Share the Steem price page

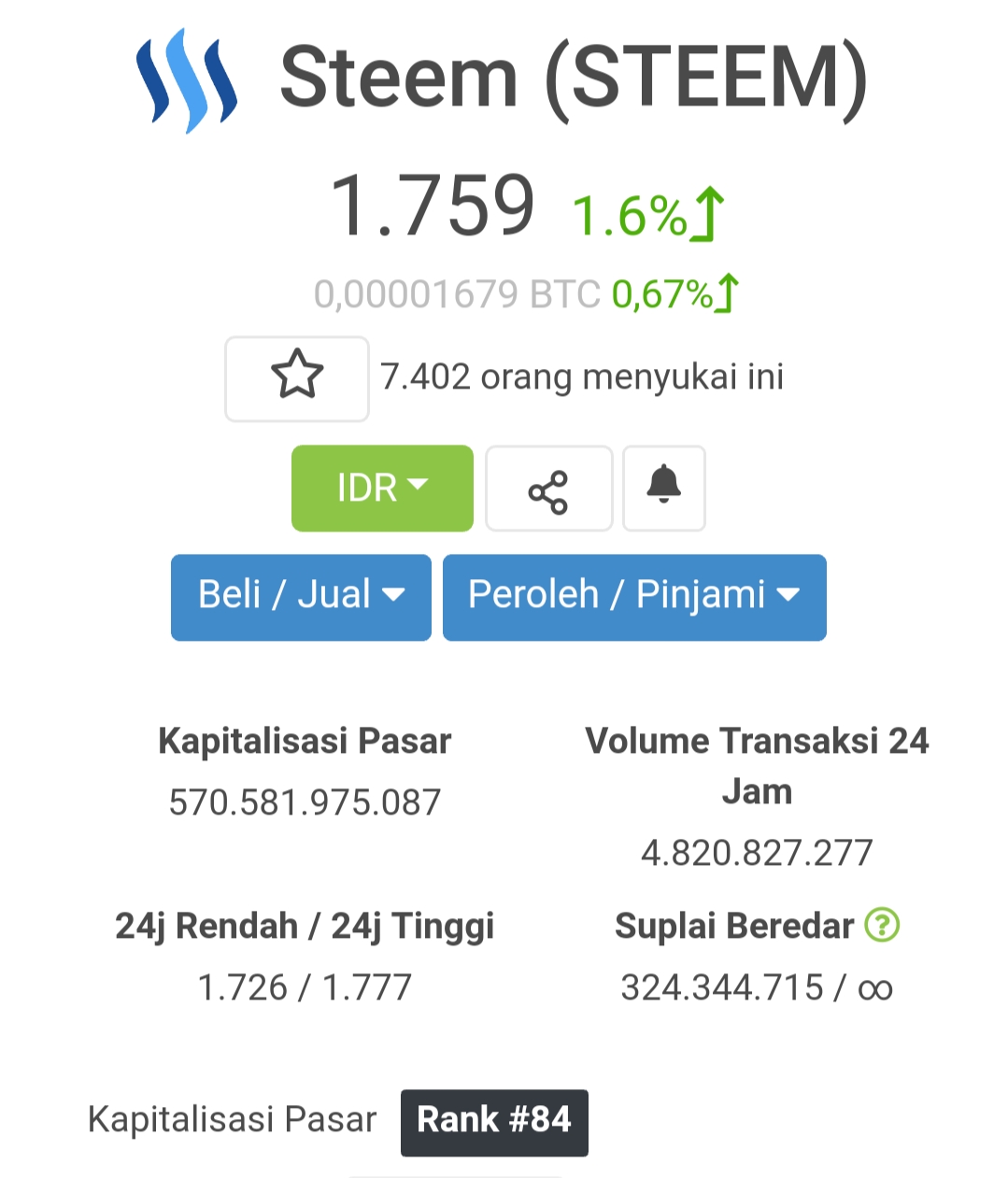pyautogui.click(x=548, y=490)
